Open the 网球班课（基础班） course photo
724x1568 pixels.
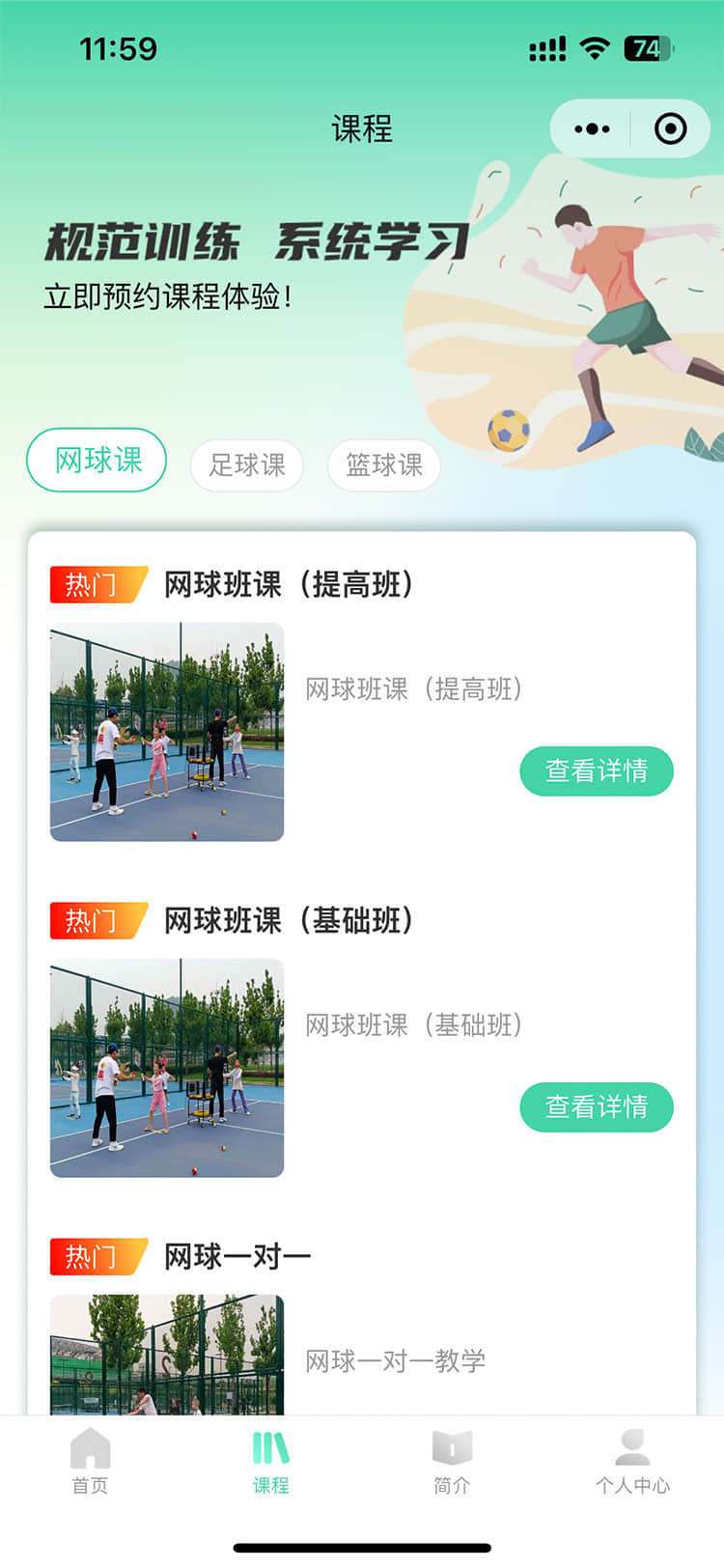[x=167, y=1068]
